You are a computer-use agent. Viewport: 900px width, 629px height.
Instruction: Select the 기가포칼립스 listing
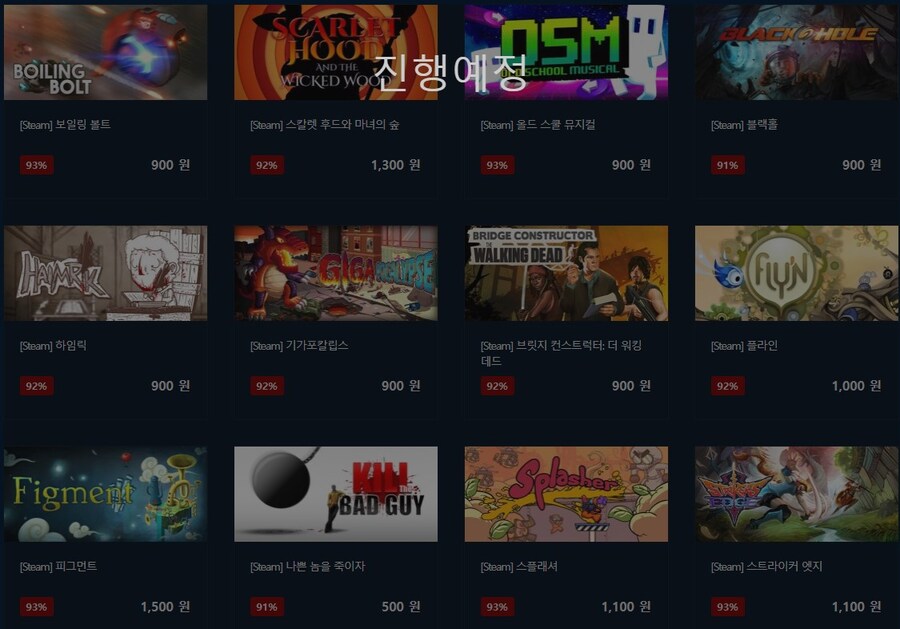(335, 273)
